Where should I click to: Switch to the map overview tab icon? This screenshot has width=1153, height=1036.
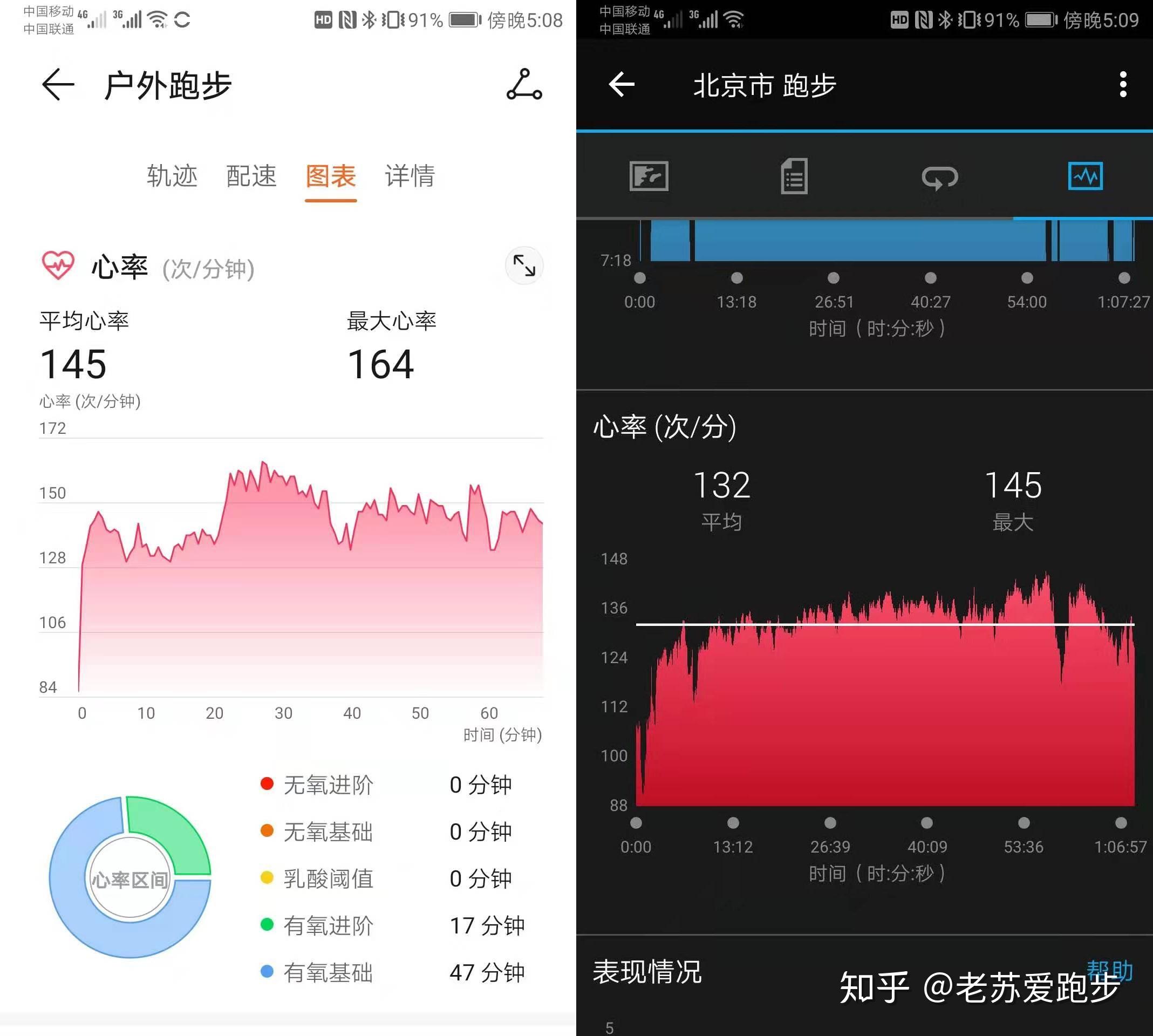(x=649, y=176)
